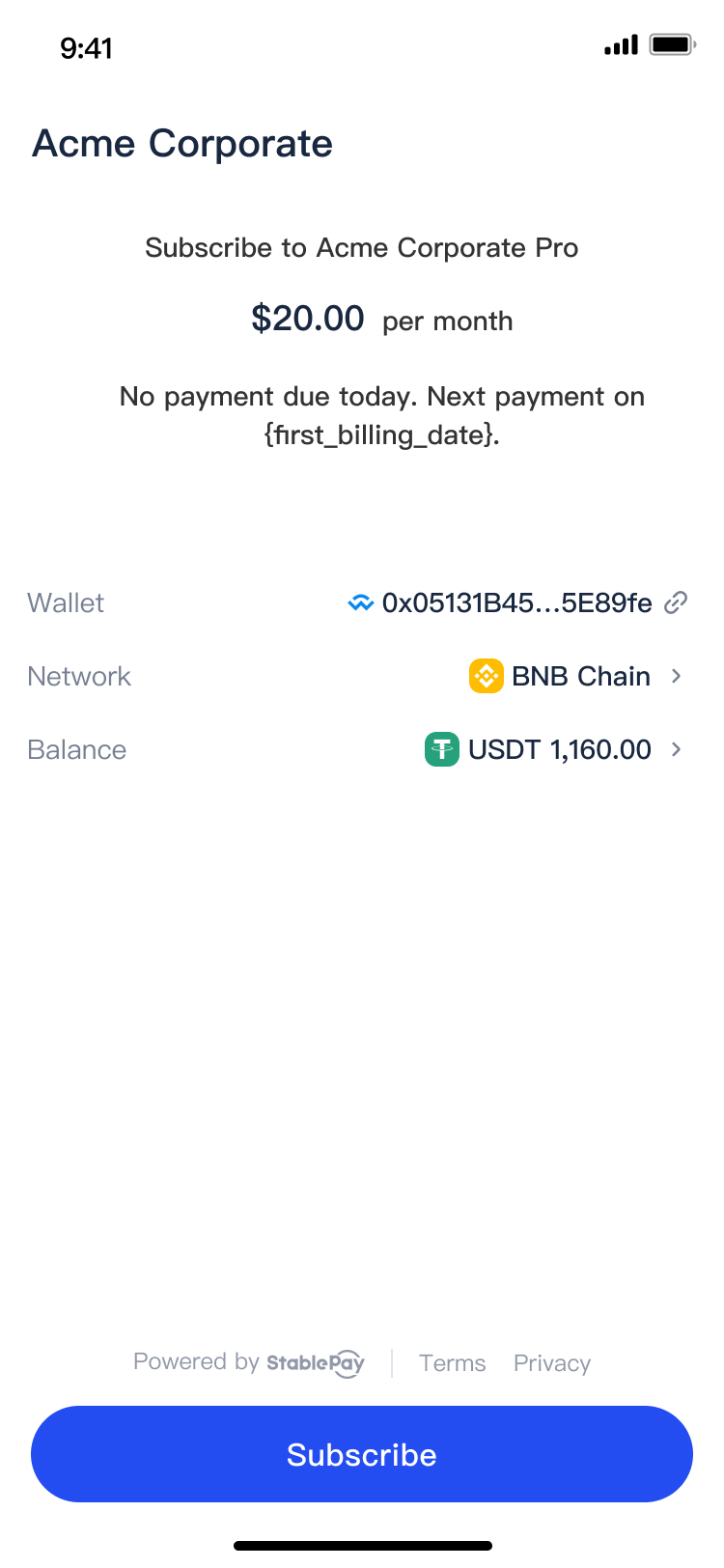Click Powered by StablePay
The height and width of the screenshot is (1568, 724).
[249, 1362]
